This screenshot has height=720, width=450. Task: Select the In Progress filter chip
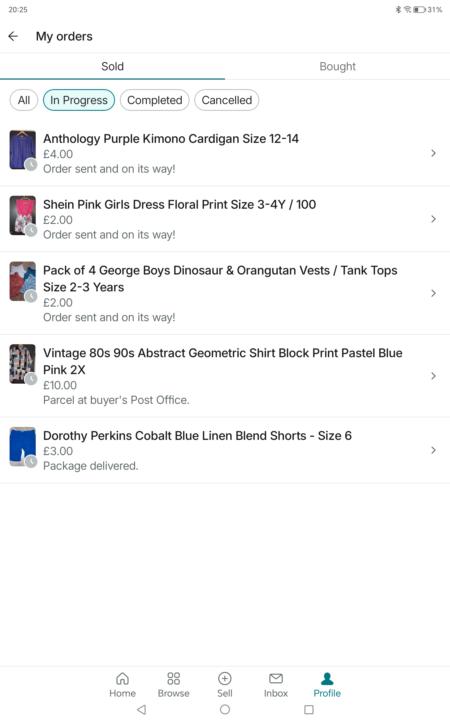coord(79,100)
